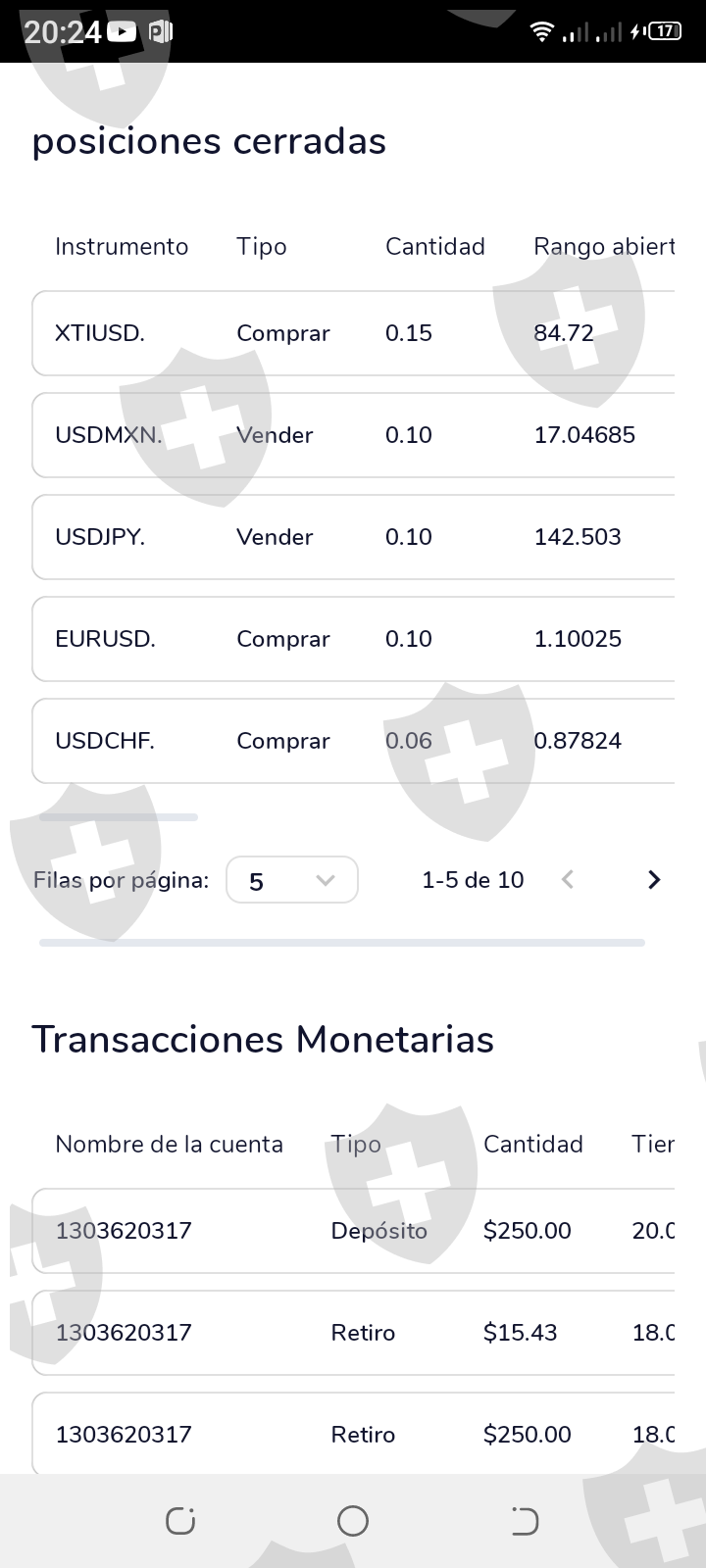Tap the system home button
The image size is (706, 1568).
[353, 1521]
